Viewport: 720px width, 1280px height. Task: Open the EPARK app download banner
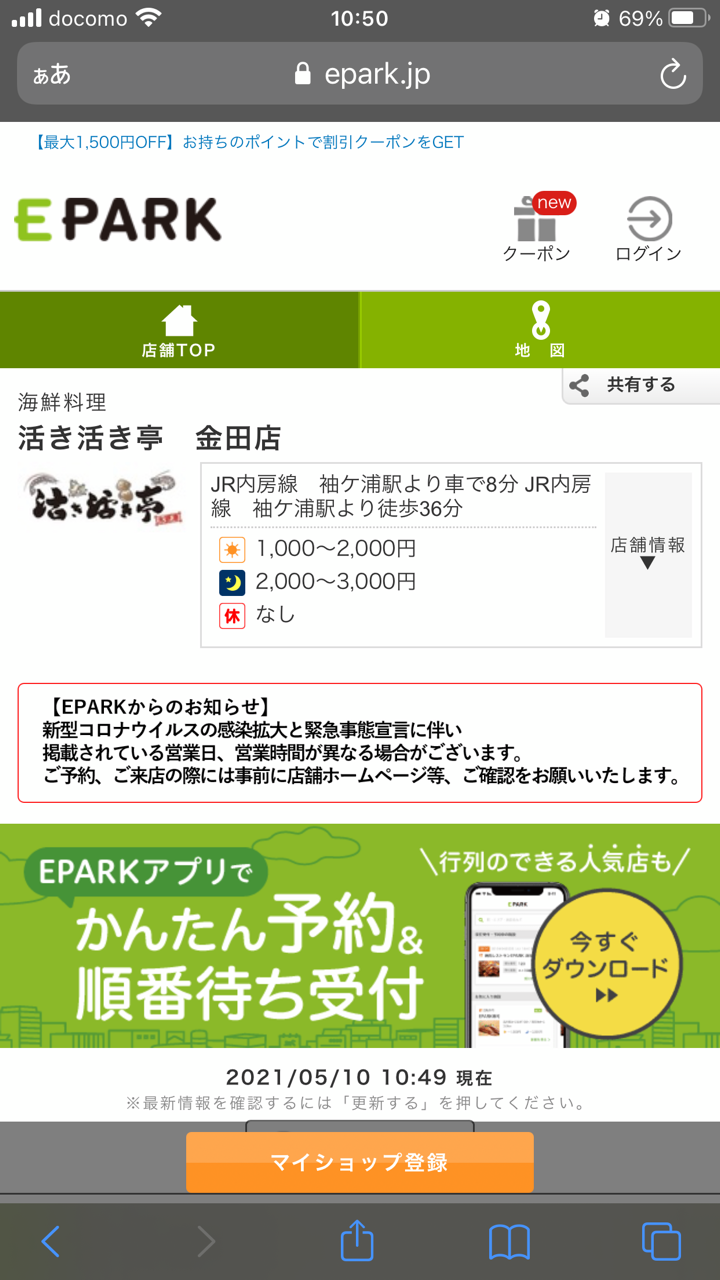tap(360, 935)
